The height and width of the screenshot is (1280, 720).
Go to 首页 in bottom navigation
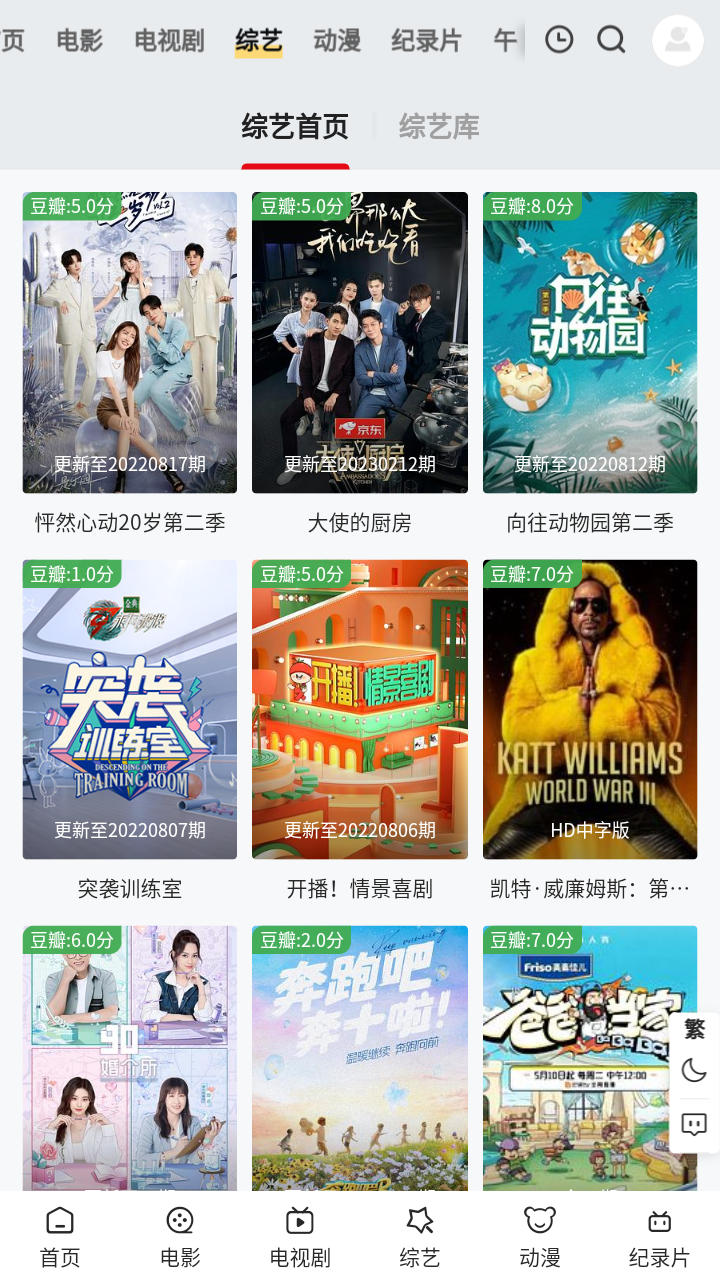pyautogui.click(x=60, y=1237)
